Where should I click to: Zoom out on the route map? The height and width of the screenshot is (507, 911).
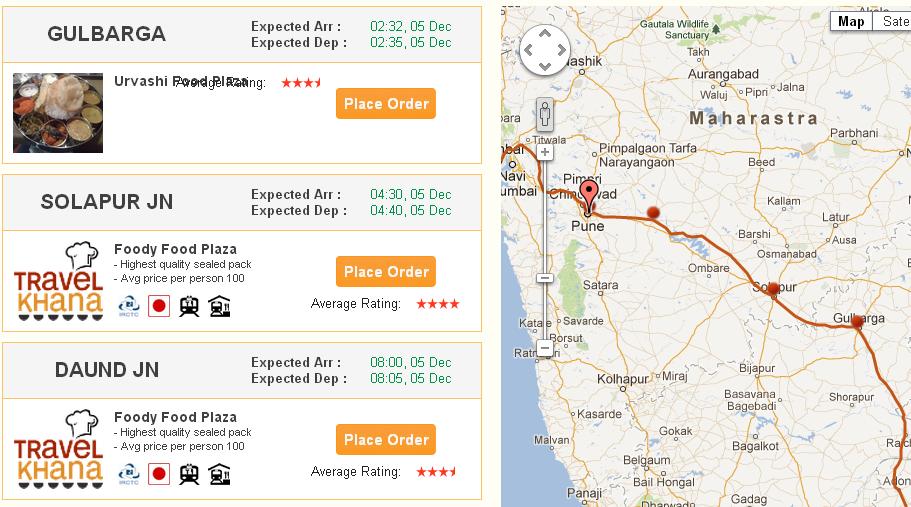[545, 349]
